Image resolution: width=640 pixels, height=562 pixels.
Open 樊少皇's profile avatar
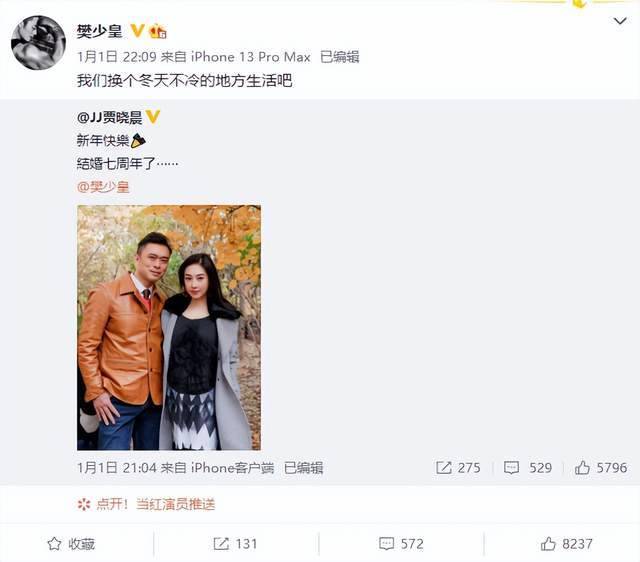[x=38, y=43]
